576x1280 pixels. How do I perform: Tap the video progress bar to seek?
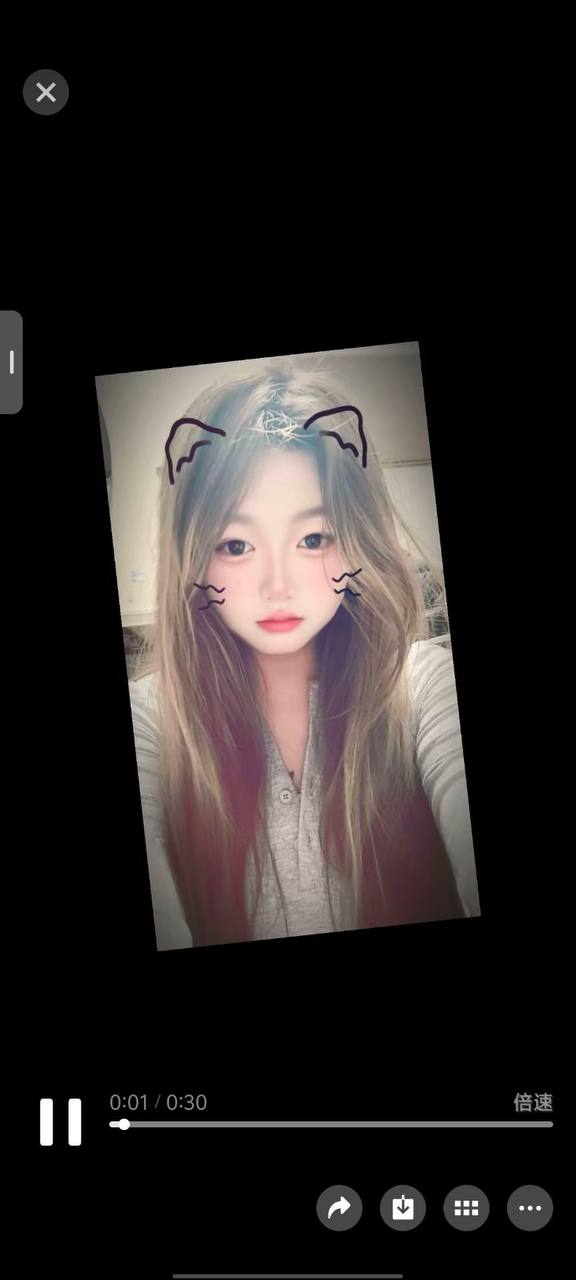click(x=331, y=1124)
